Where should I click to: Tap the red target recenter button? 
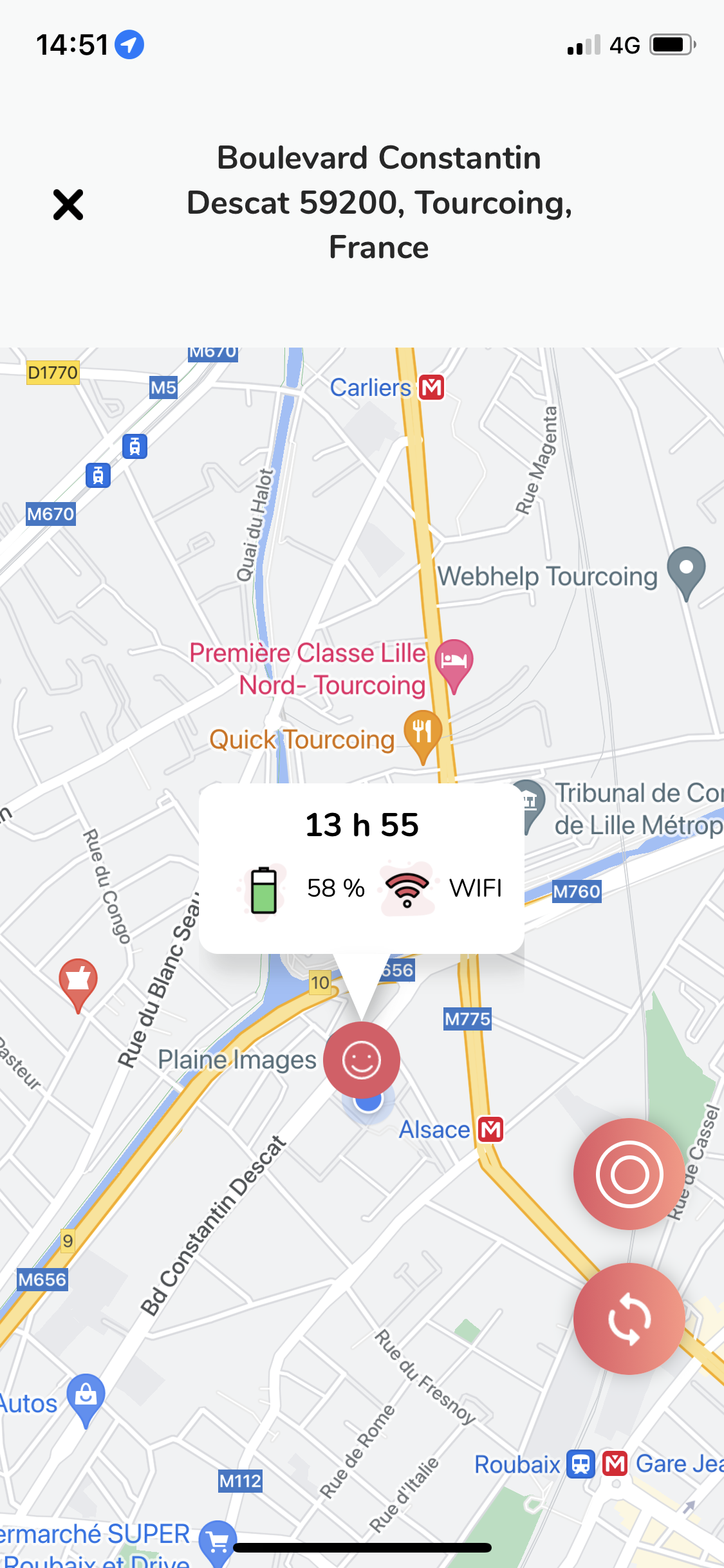click(629, 1174)
